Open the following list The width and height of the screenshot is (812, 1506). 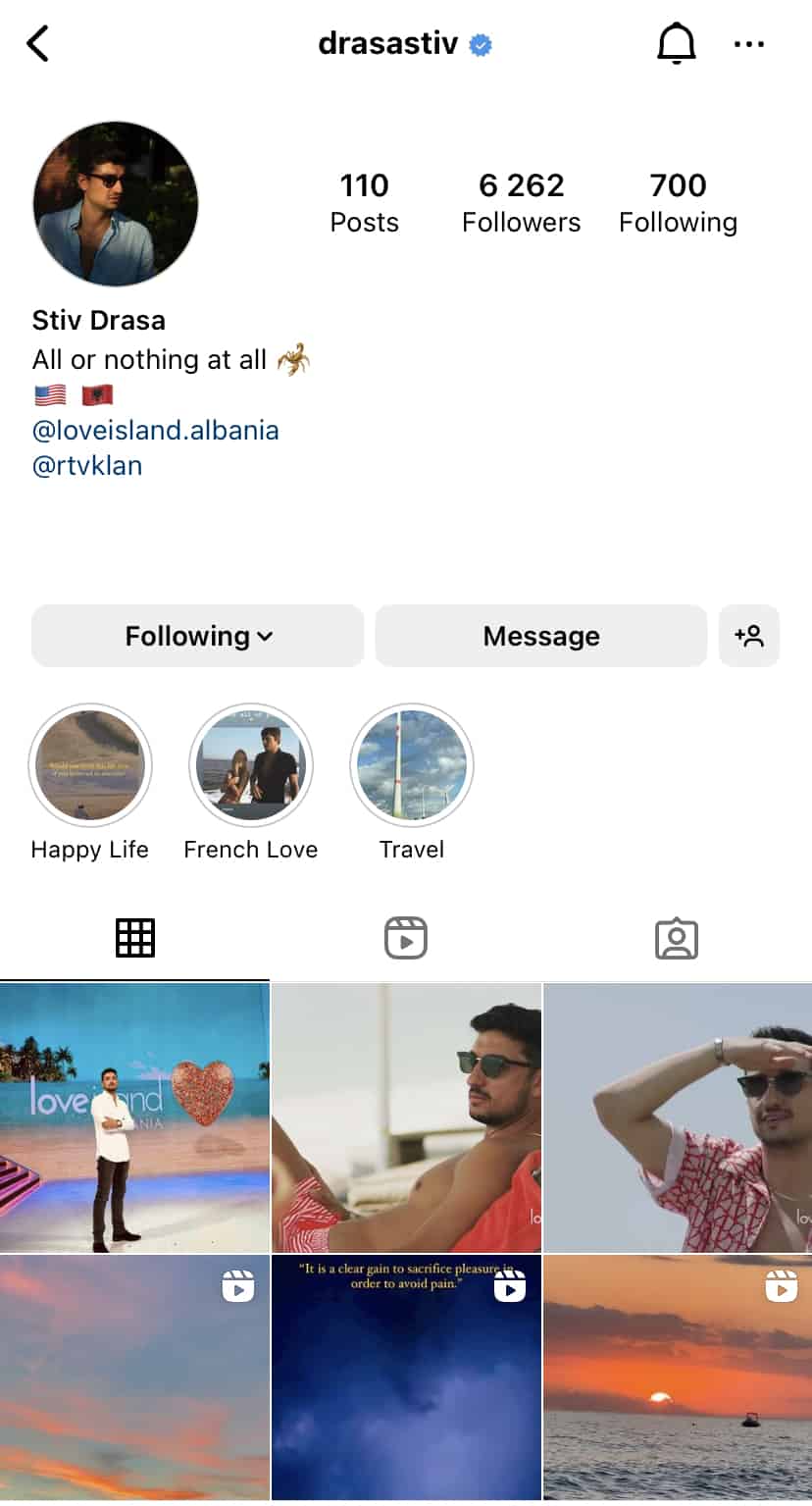(x=678, y=203)
